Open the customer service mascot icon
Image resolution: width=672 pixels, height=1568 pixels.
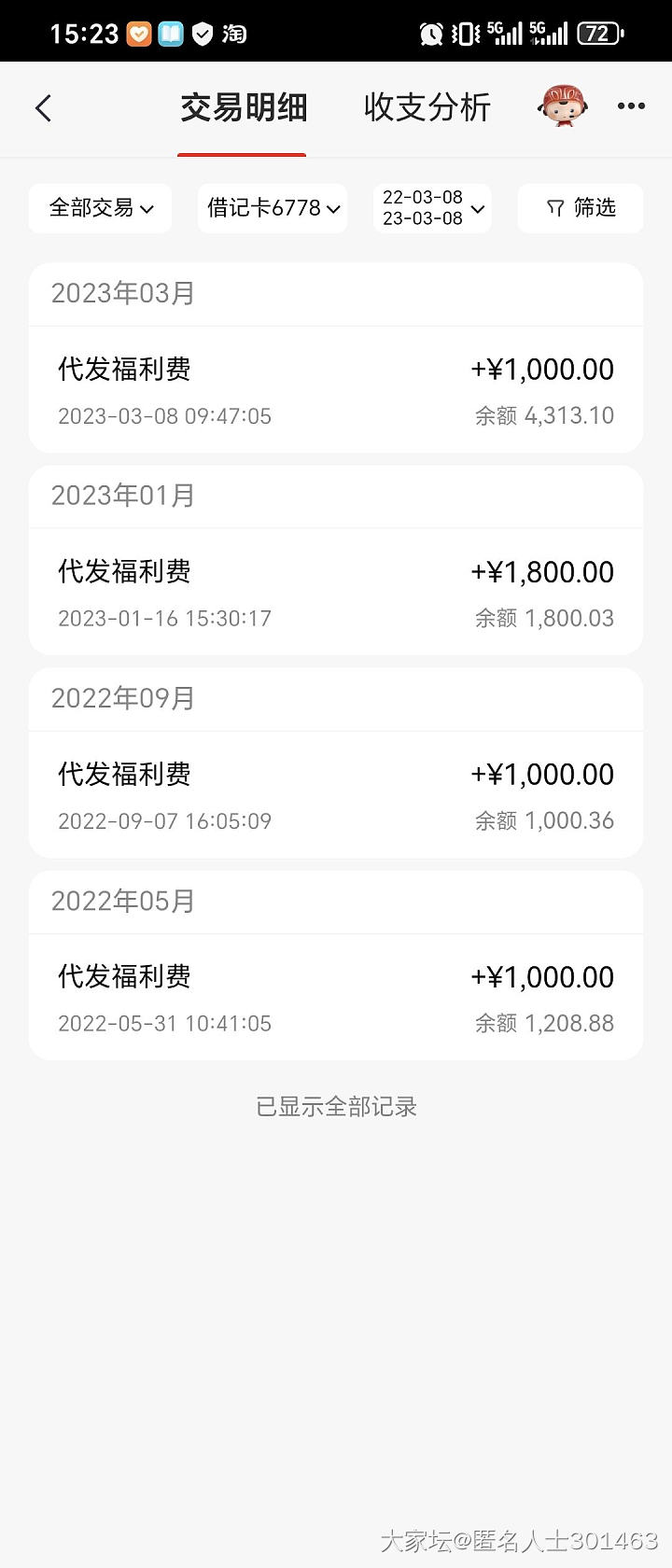click(563, 106)
